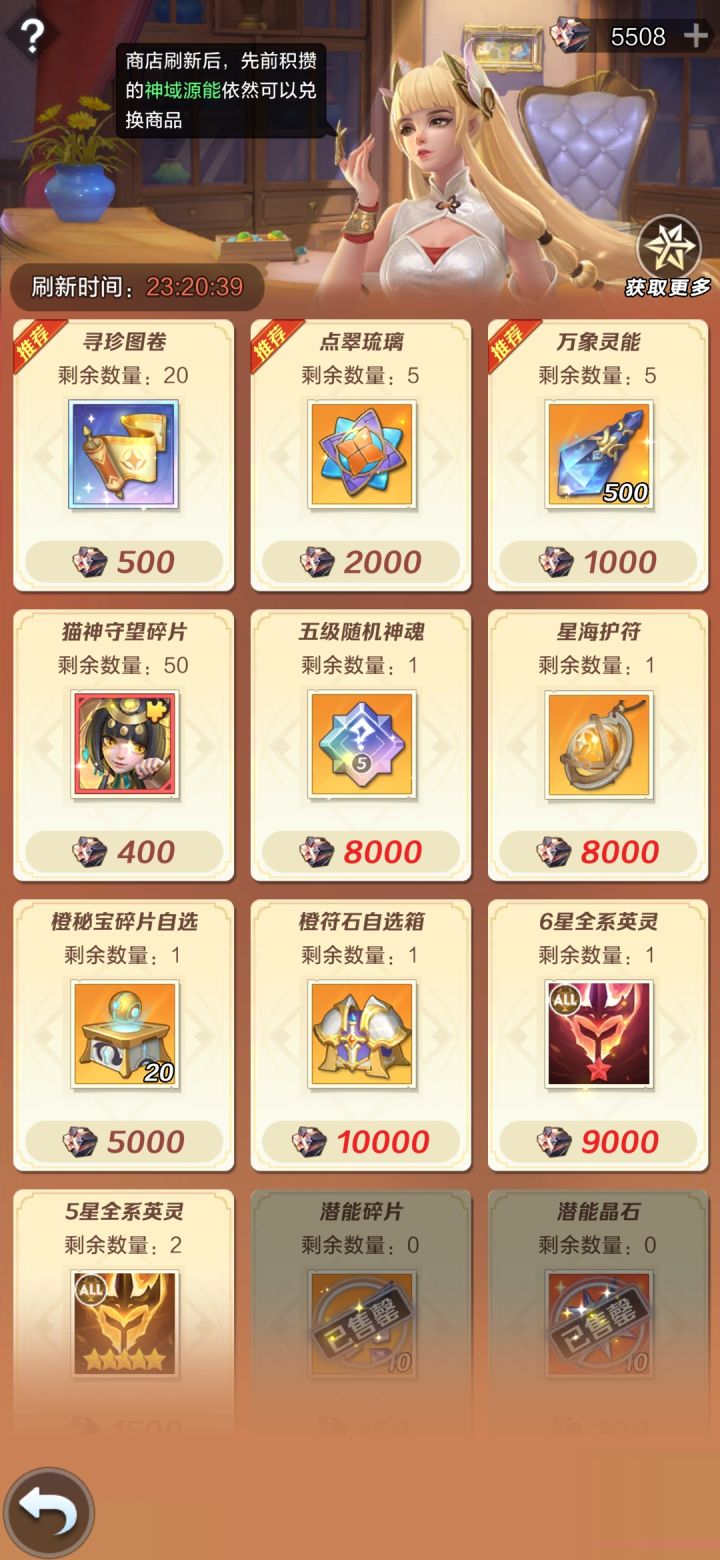Select the 寻珍图卷 scroll item icon
Viewport: 720px width, 1560px height.
123,455
